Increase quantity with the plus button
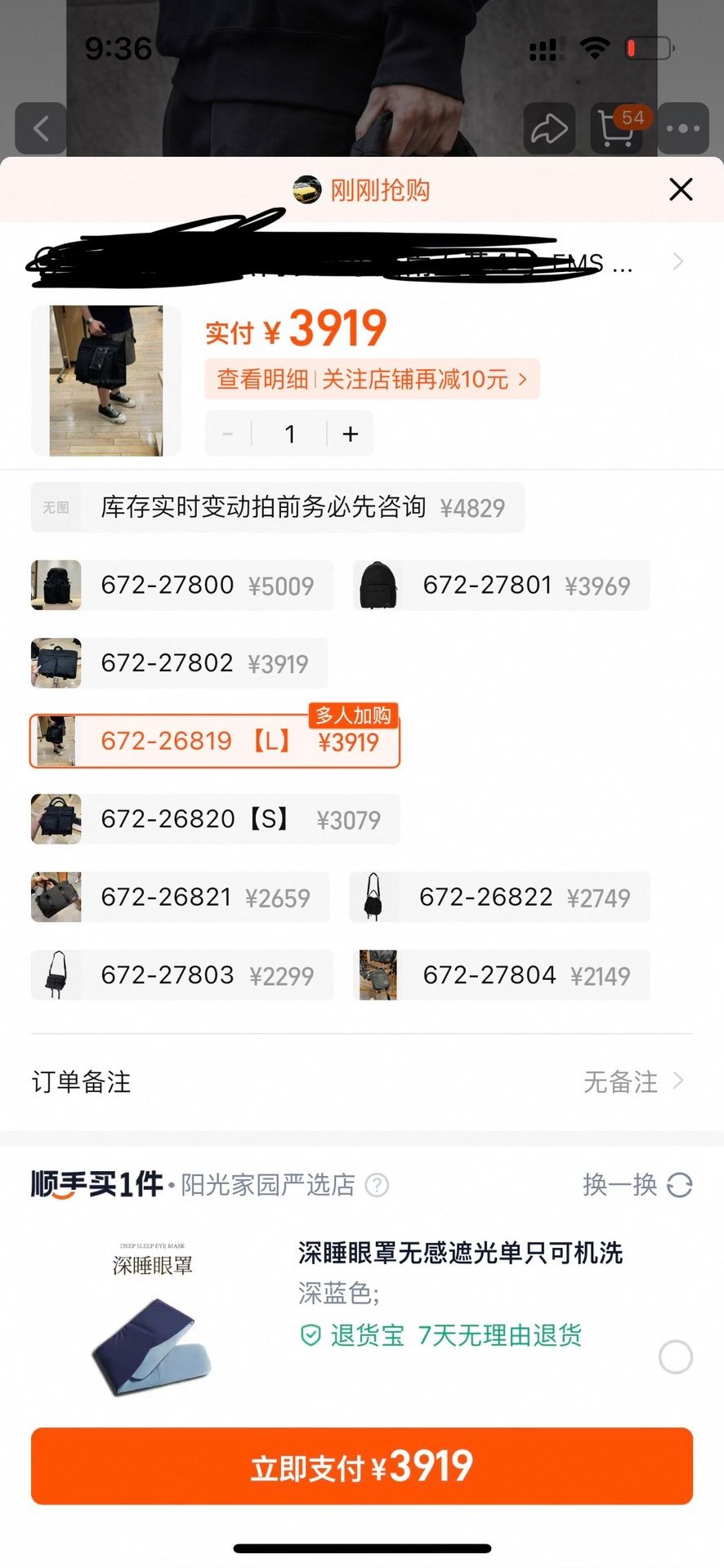The height and width of the screenshot is (1568, 724). pyautogui.click(x=351, y=434)
